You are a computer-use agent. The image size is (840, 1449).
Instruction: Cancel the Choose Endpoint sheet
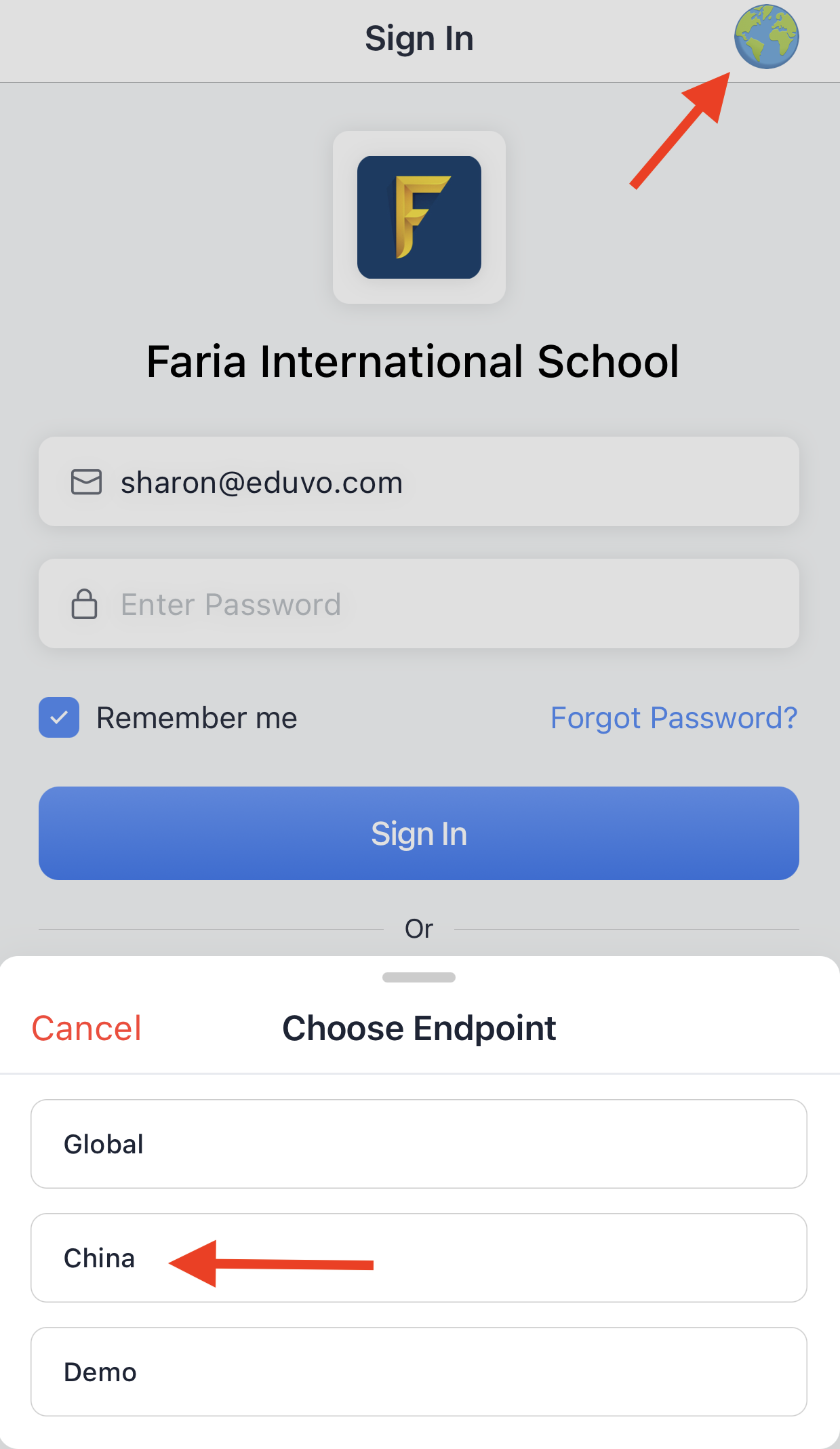[x=87, y=1029]
